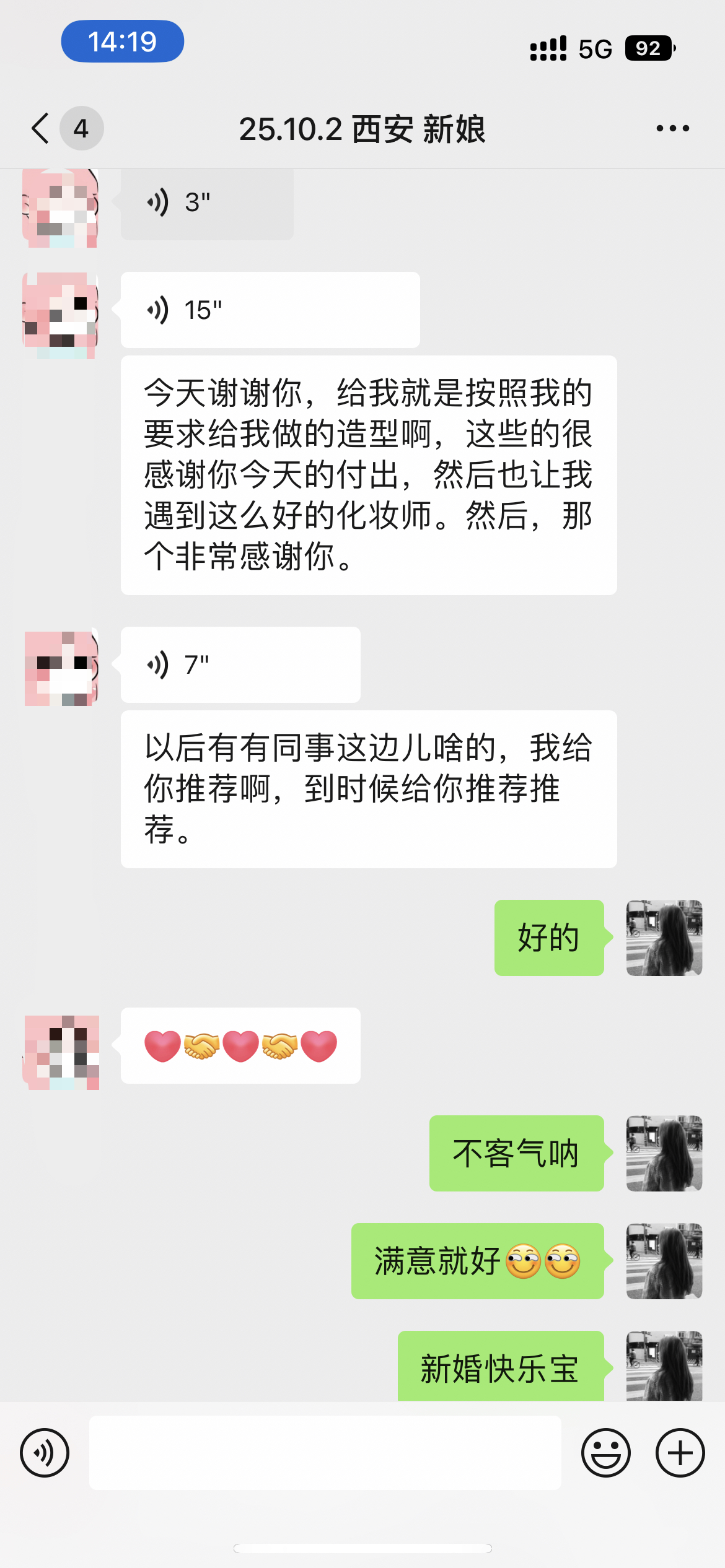Image resolution: width=725 pixels, height=1568 pixels.
Task: Open the plus attachments menu
Action: pos(680,1453)
